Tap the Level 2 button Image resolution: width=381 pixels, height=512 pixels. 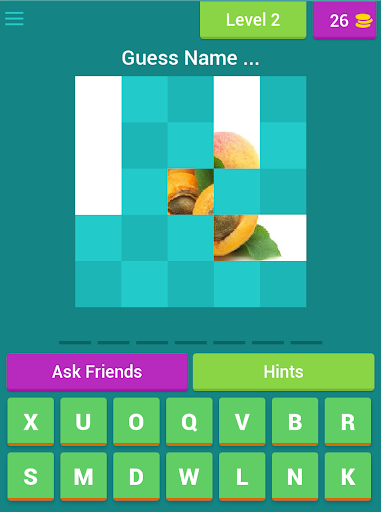coord(253,20)
